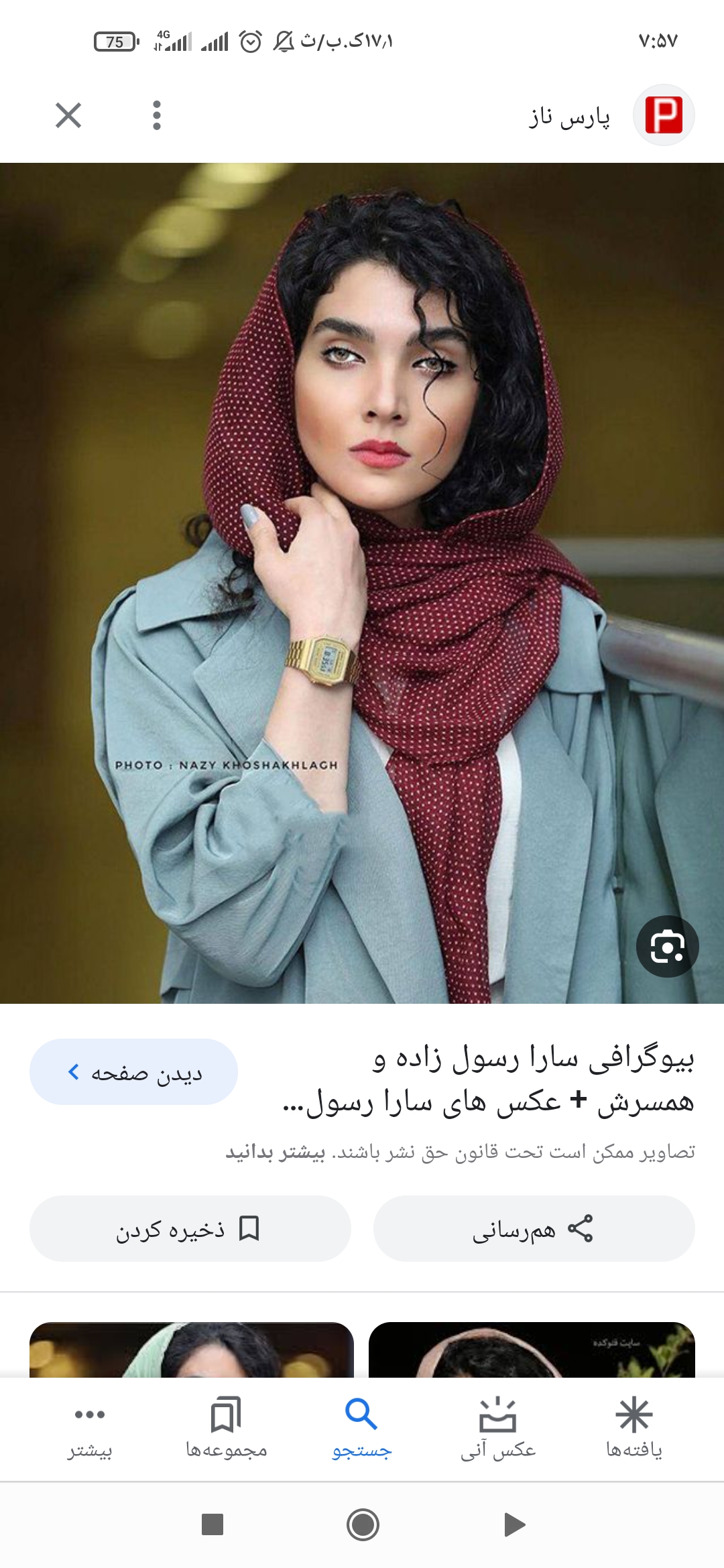Open the بیشتر tab

[90, 1429]
